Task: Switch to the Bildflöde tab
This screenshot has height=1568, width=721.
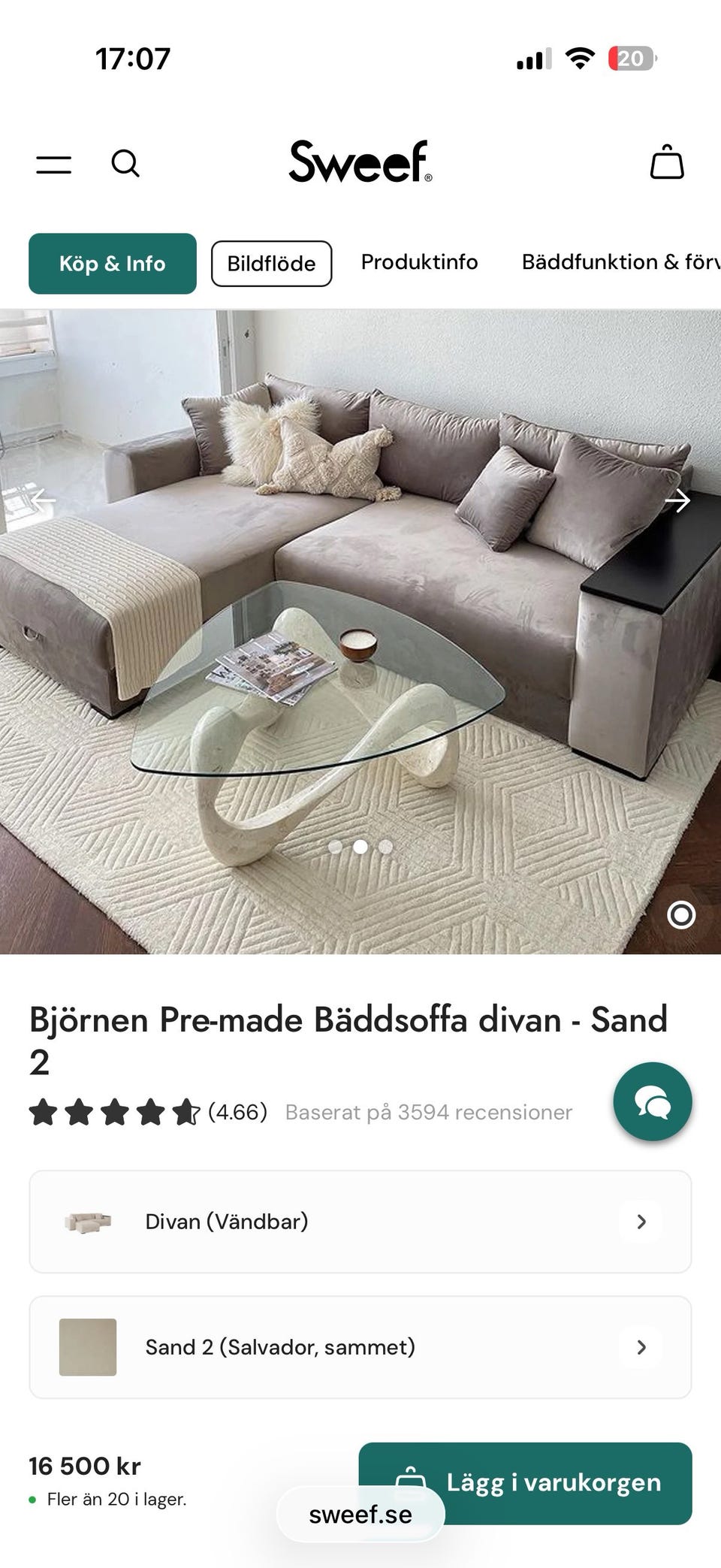Action: click(x=271, y=263)
